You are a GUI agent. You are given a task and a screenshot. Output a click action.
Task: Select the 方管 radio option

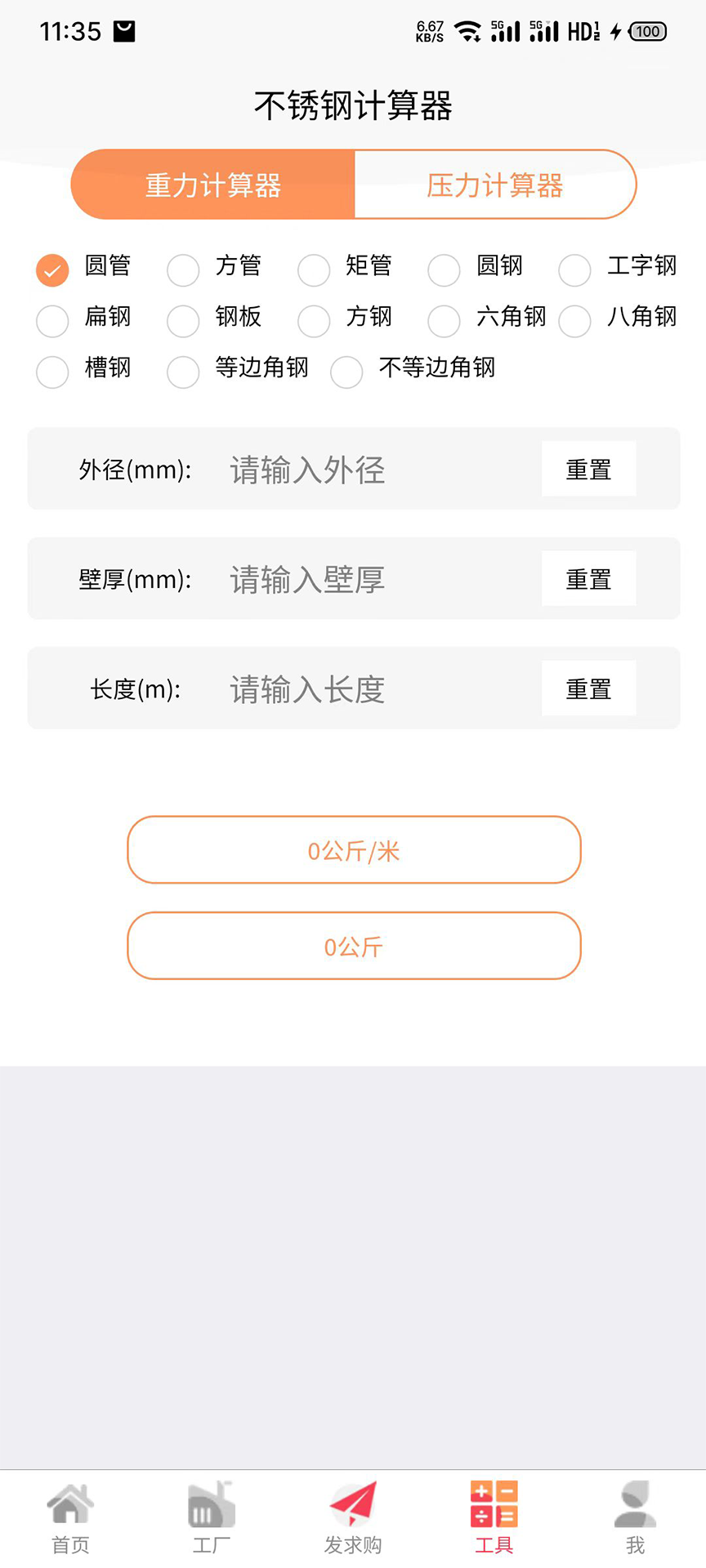pos(183,270)
